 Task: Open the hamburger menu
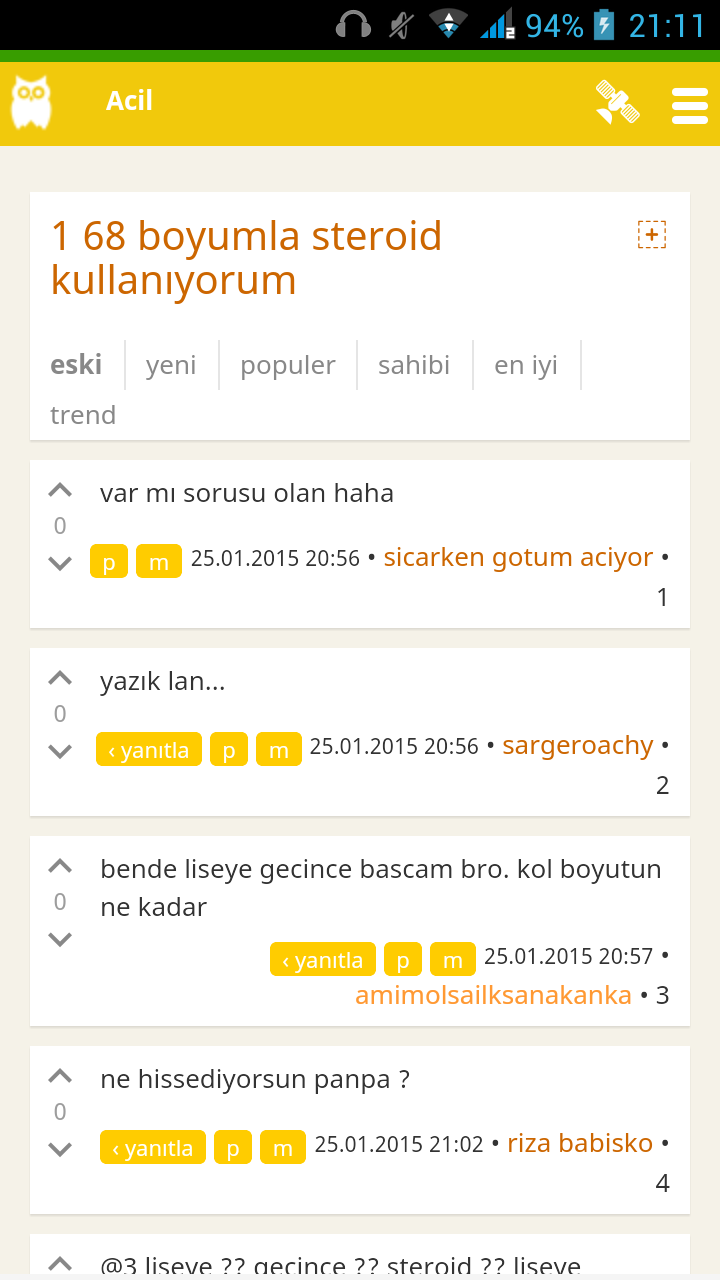click(690, 105)
